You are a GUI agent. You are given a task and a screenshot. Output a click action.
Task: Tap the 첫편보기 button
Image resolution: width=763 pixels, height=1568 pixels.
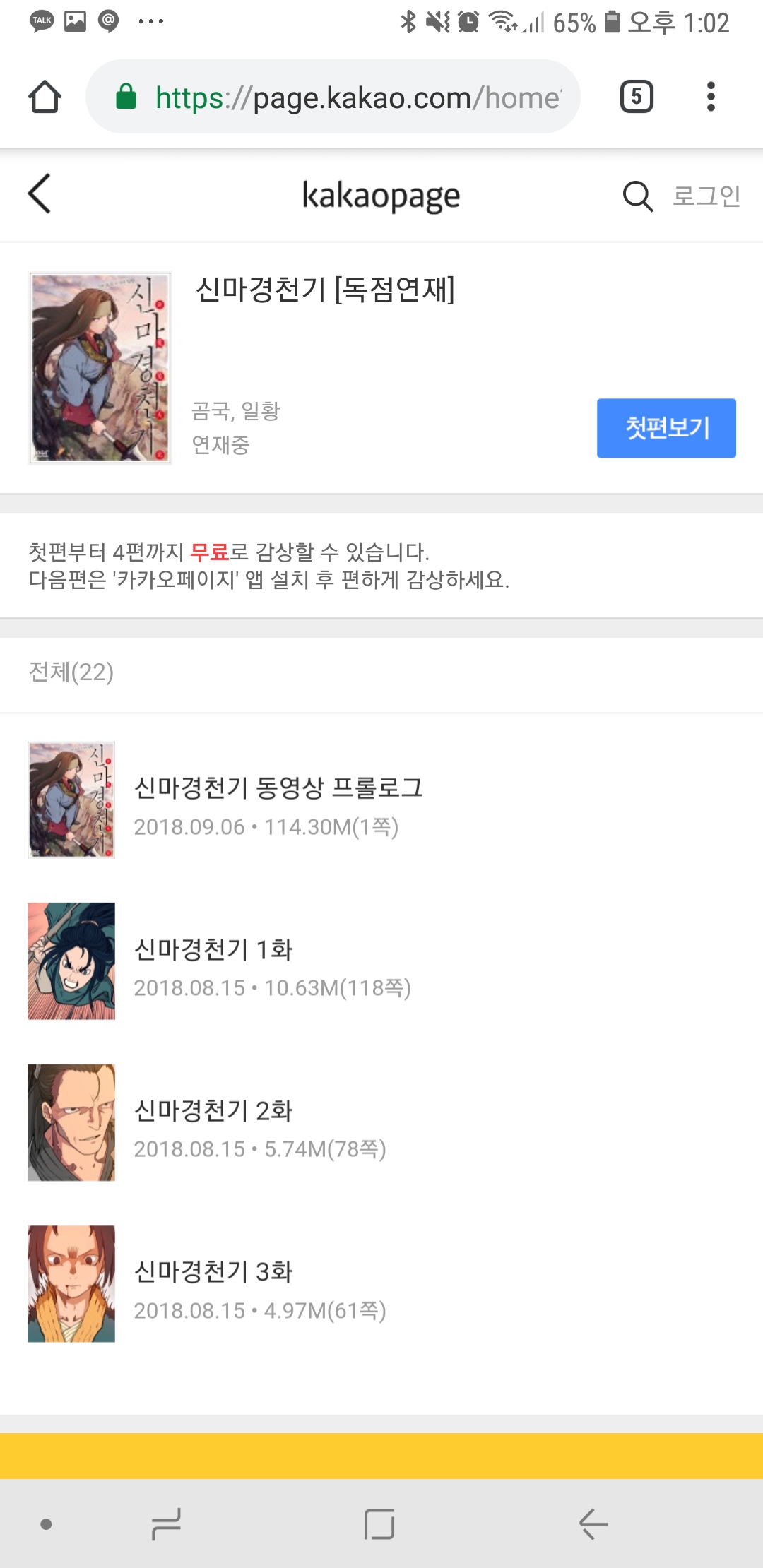(x=666, y=428)
